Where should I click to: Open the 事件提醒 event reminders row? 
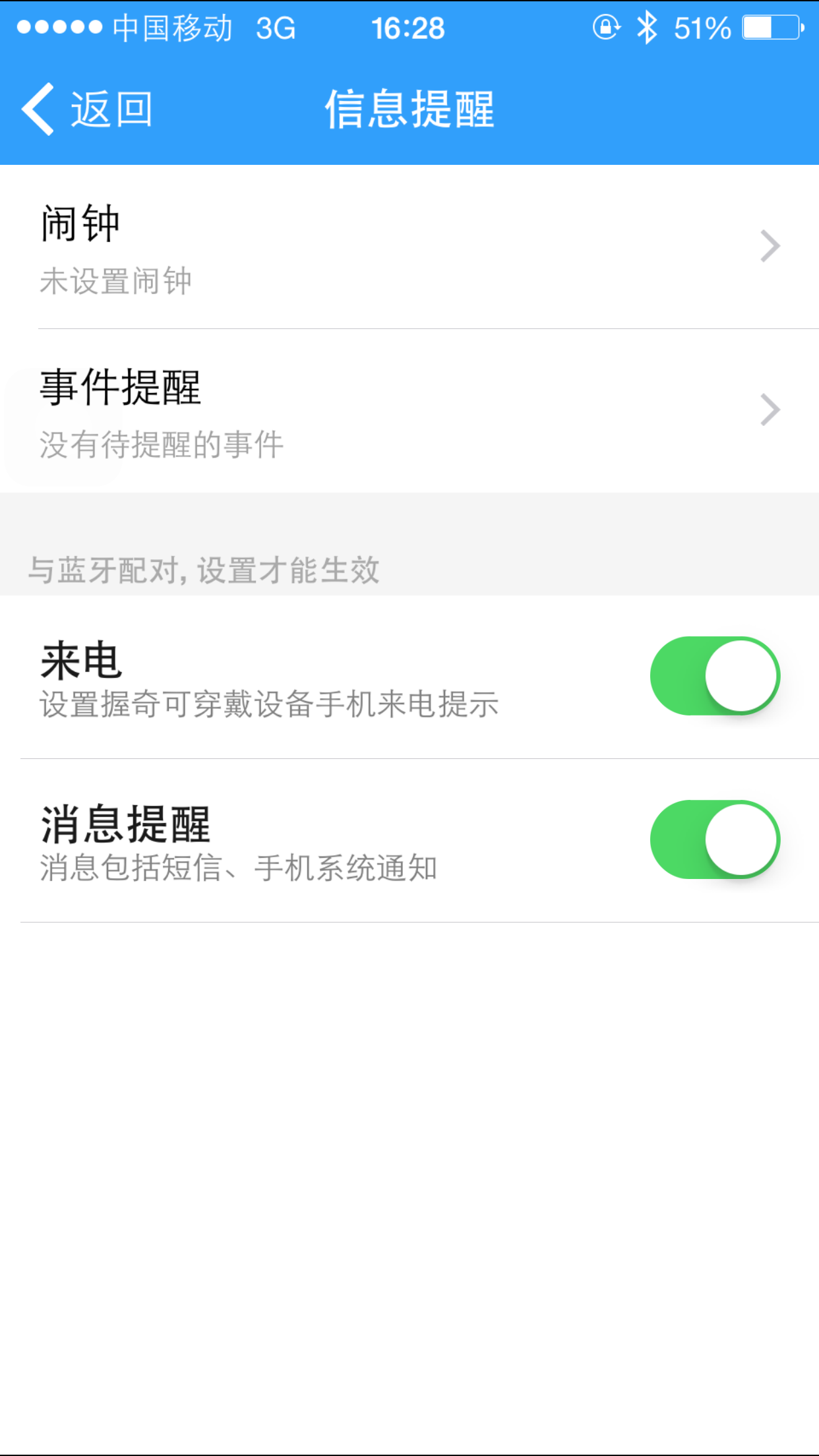pyautogui.click(x=409, y=411)
